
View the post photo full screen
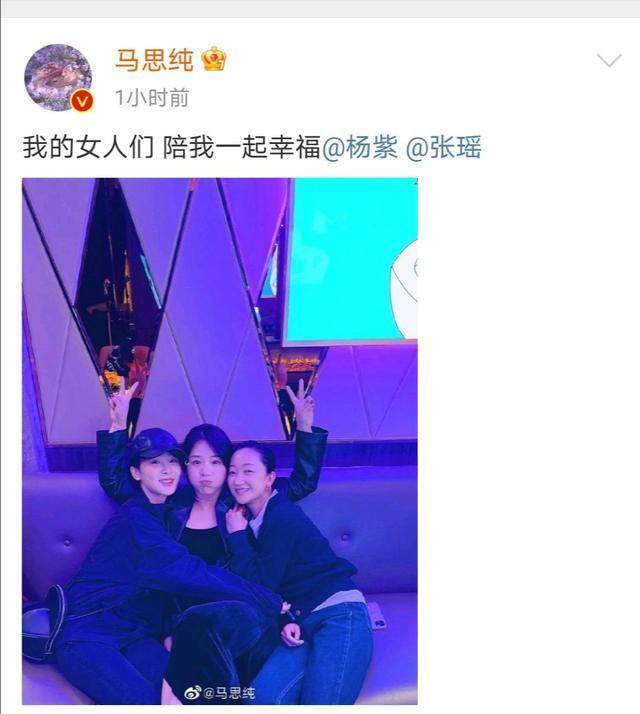click(x=220, y=440)
